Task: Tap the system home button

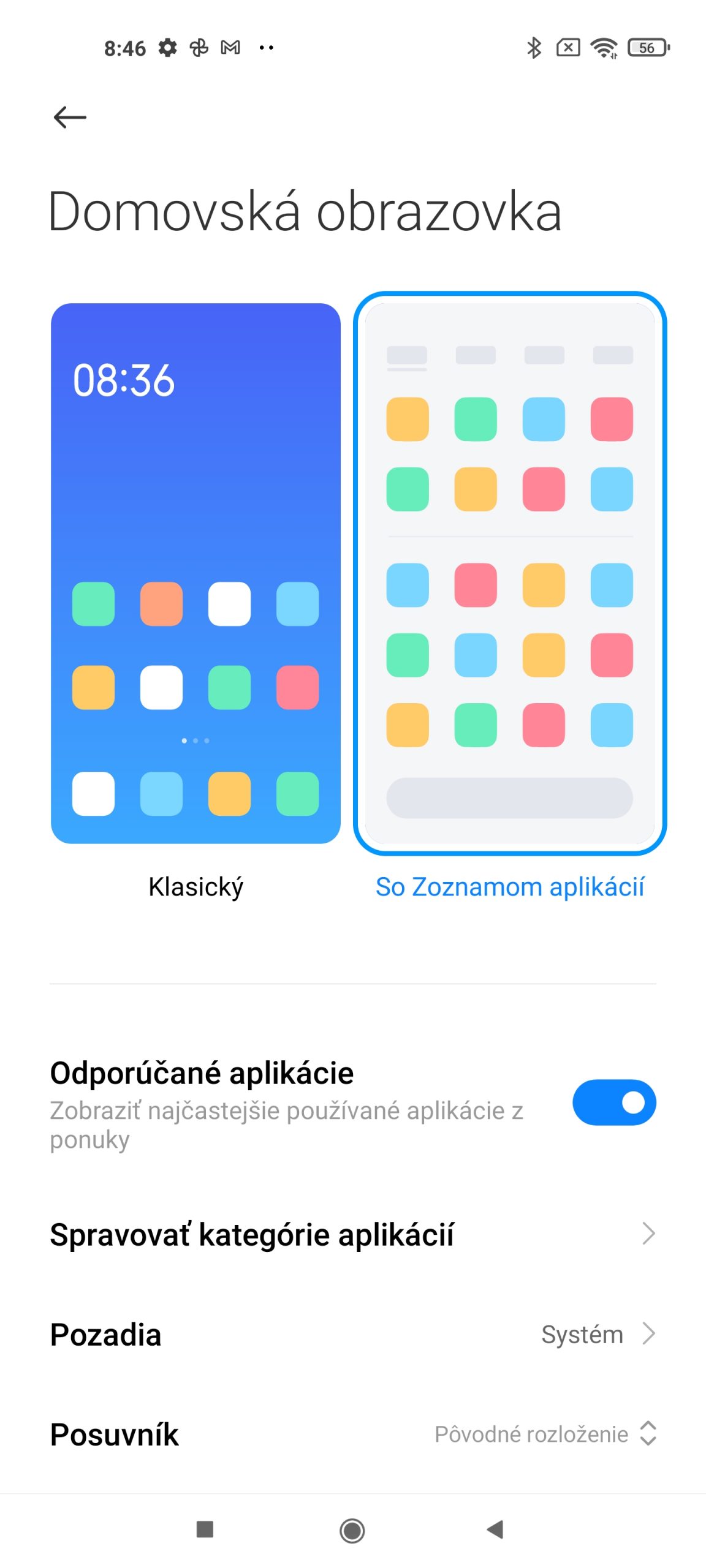Action: coord(352,1530)
